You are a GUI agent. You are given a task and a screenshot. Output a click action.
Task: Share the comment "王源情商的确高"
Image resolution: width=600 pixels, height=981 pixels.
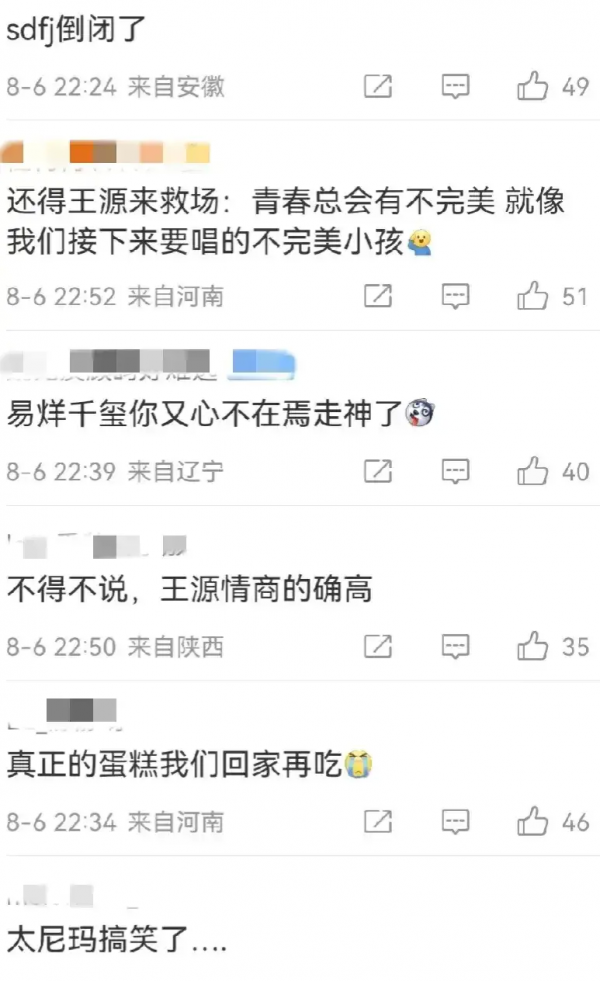(x=377, y=647)
